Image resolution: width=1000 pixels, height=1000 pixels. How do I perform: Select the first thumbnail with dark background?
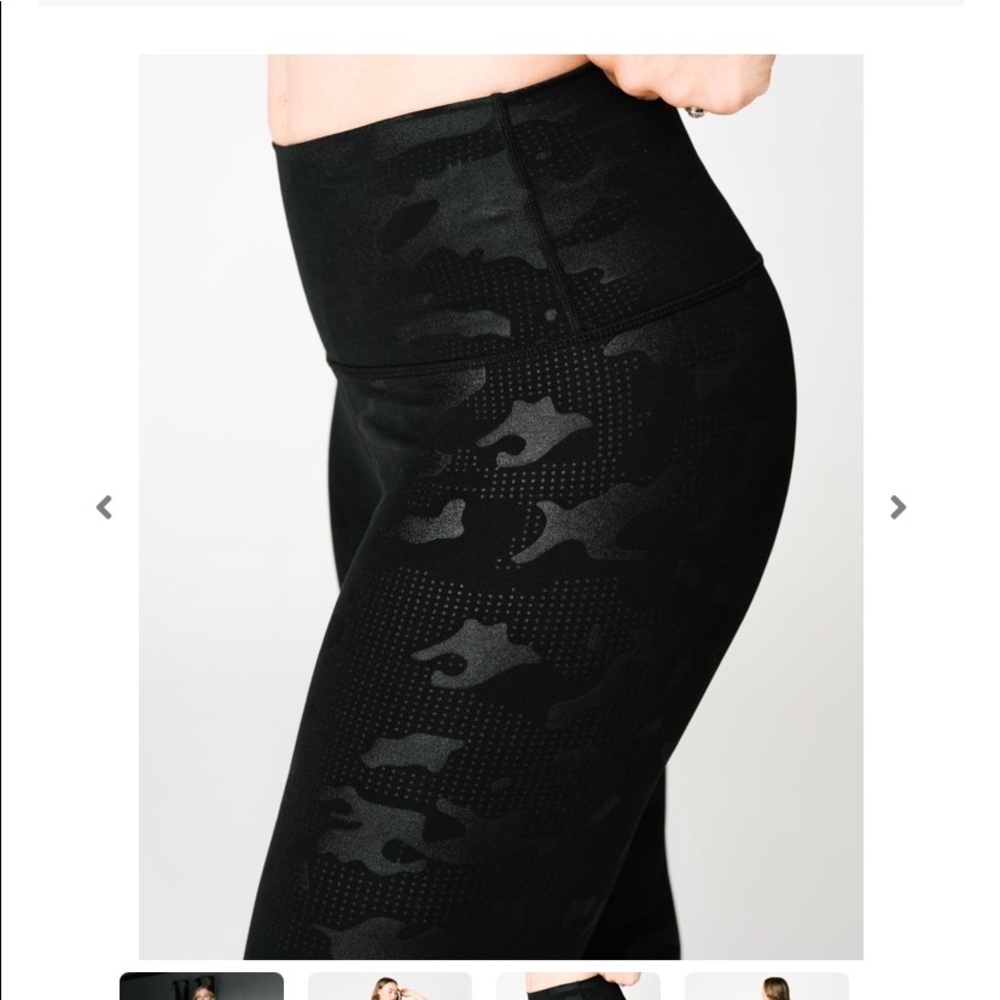point(201,987)
